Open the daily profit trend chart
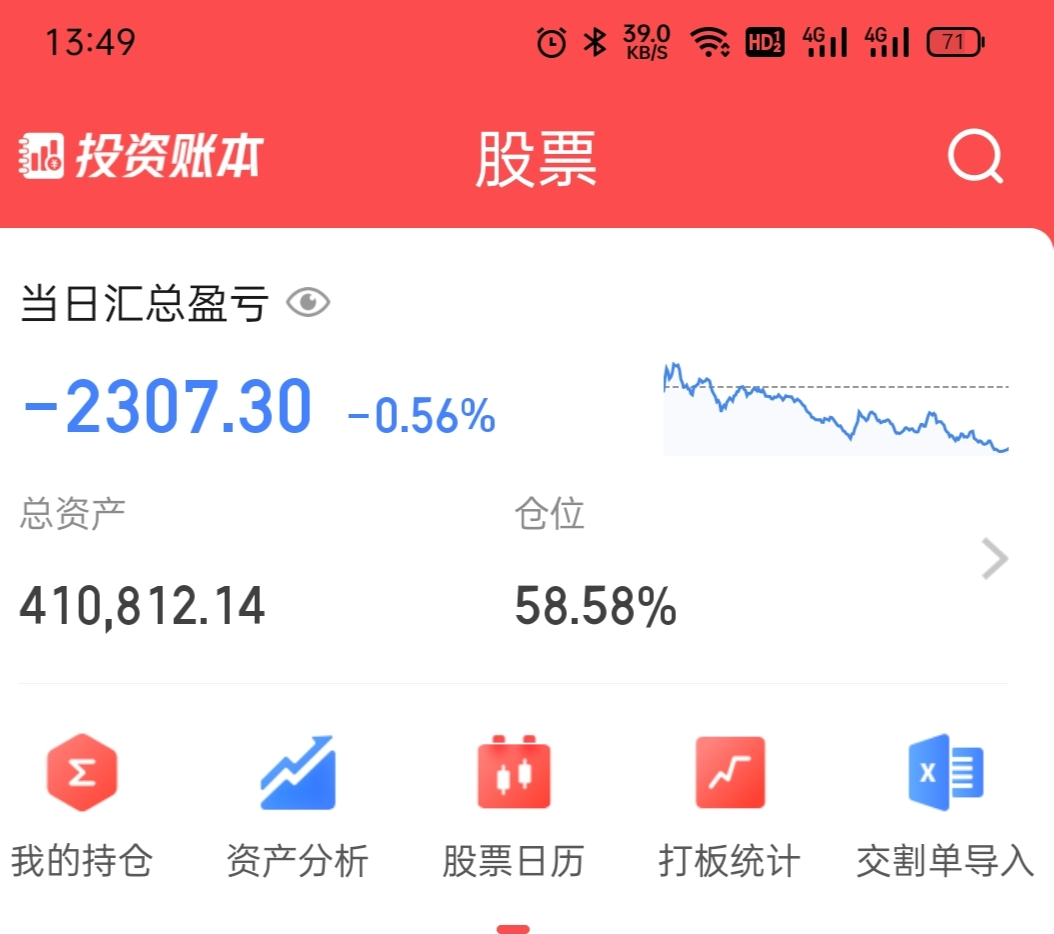The width and height of the screenshot is (1054, 934). pos(836,410)
